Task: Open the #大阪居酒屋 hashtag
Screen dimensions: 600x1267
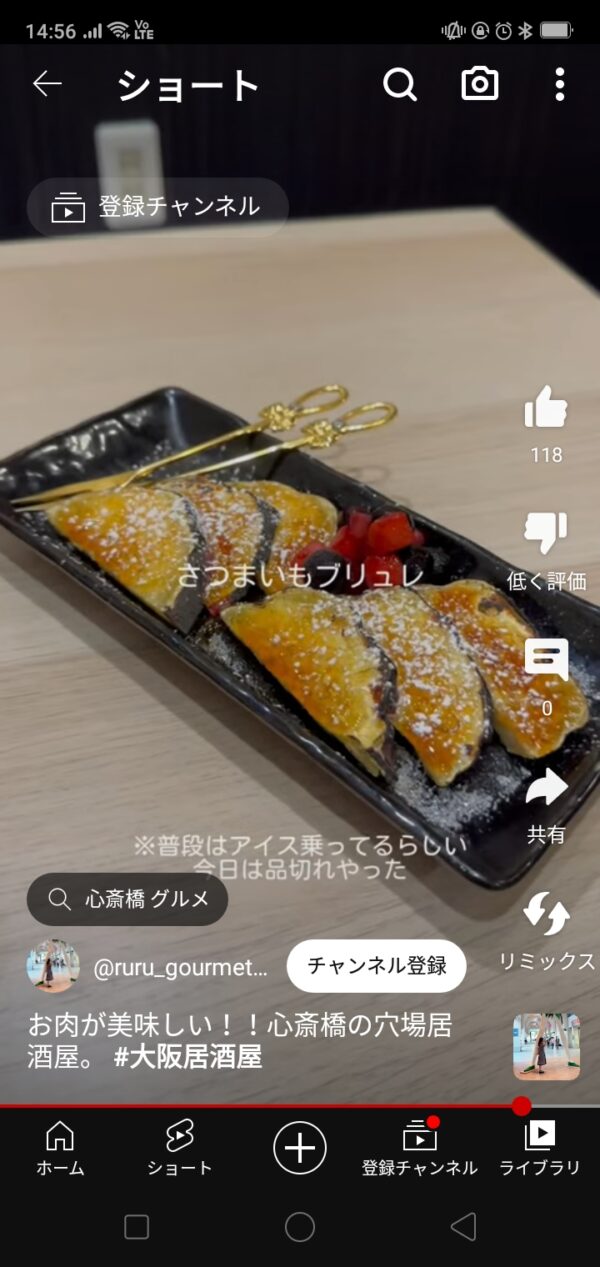Action: pyautogui.click(x=188, y=1057)
